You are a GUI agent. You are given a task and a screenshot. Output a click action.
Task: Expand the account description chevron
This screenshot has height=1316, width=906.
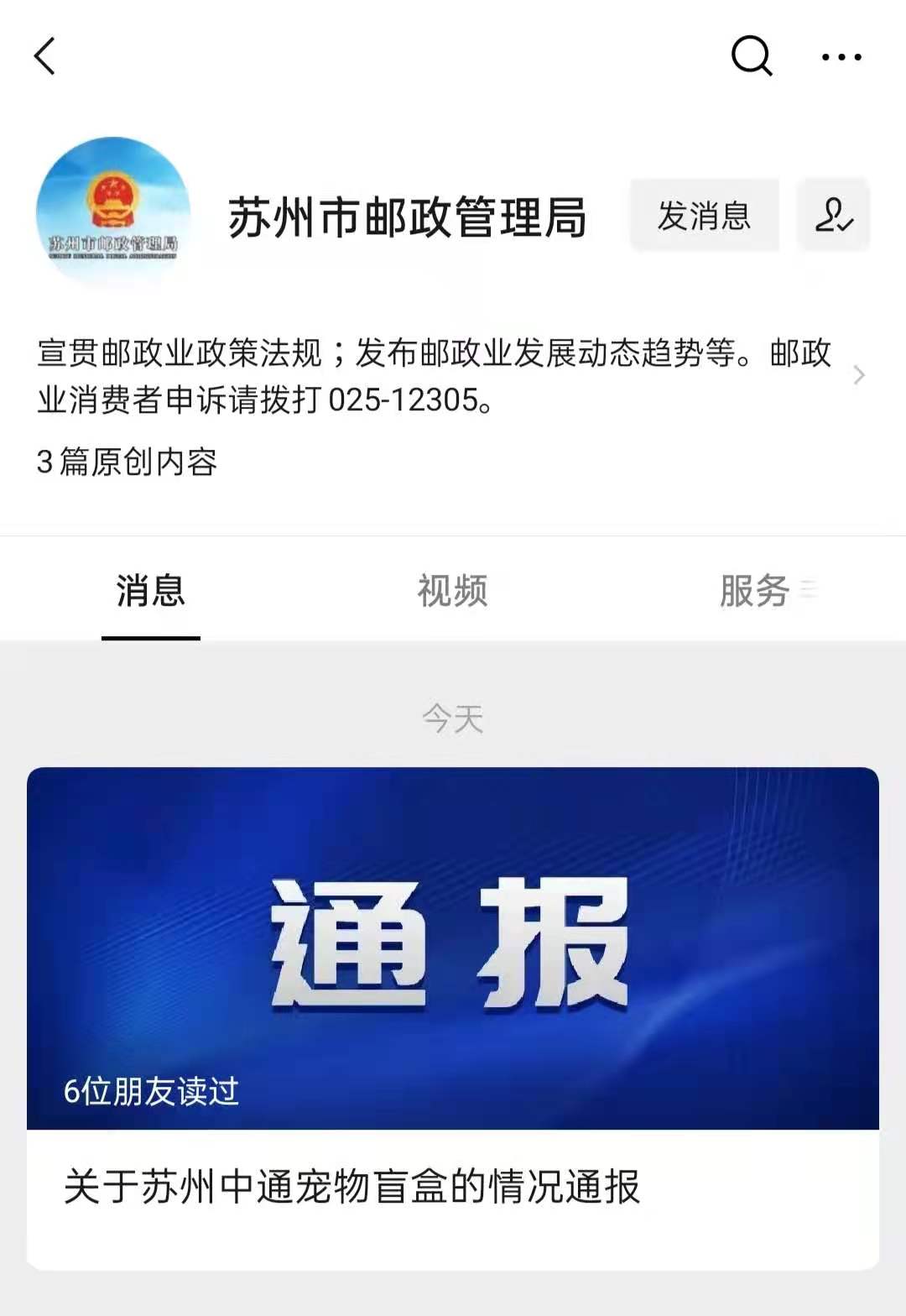(x=858, y=375)
